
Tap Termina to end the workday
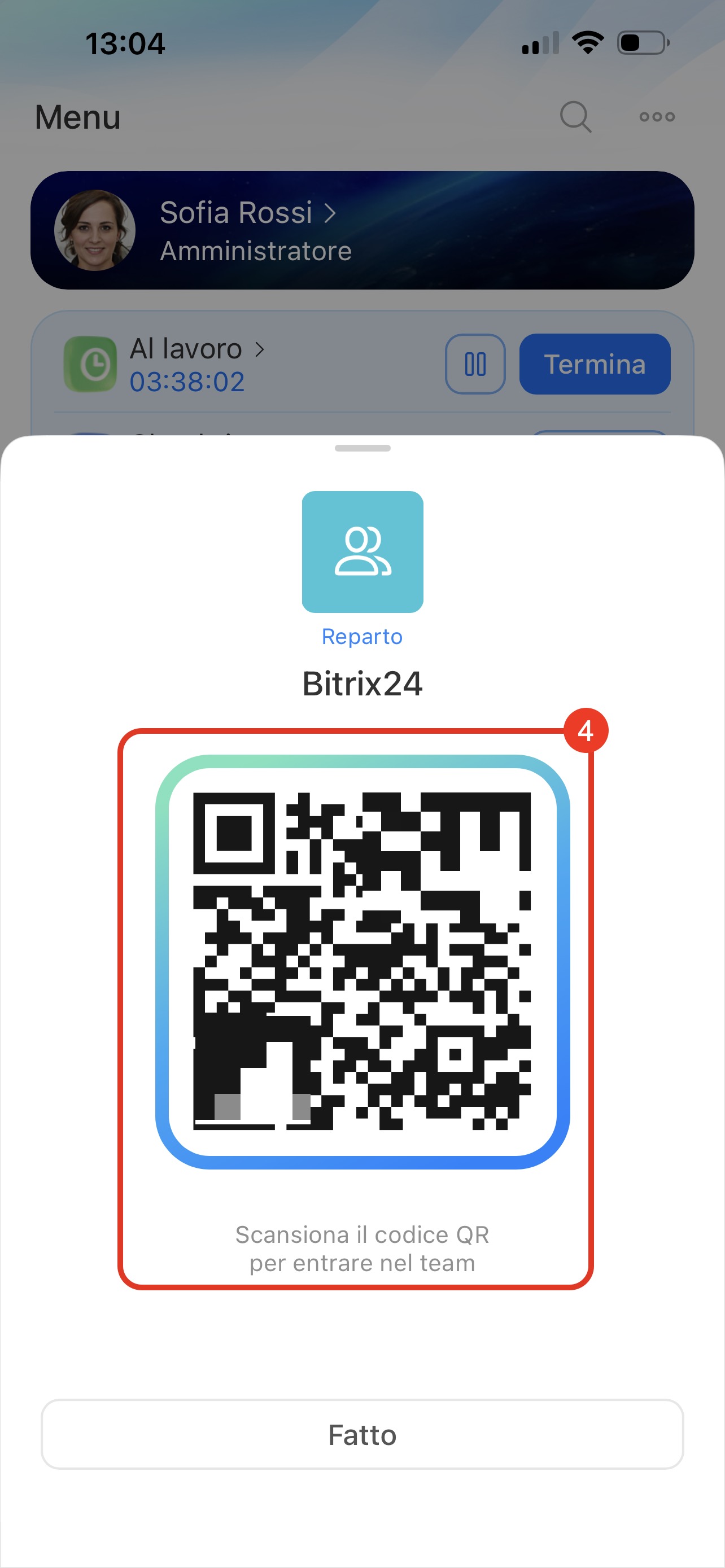tap(595, 364)
